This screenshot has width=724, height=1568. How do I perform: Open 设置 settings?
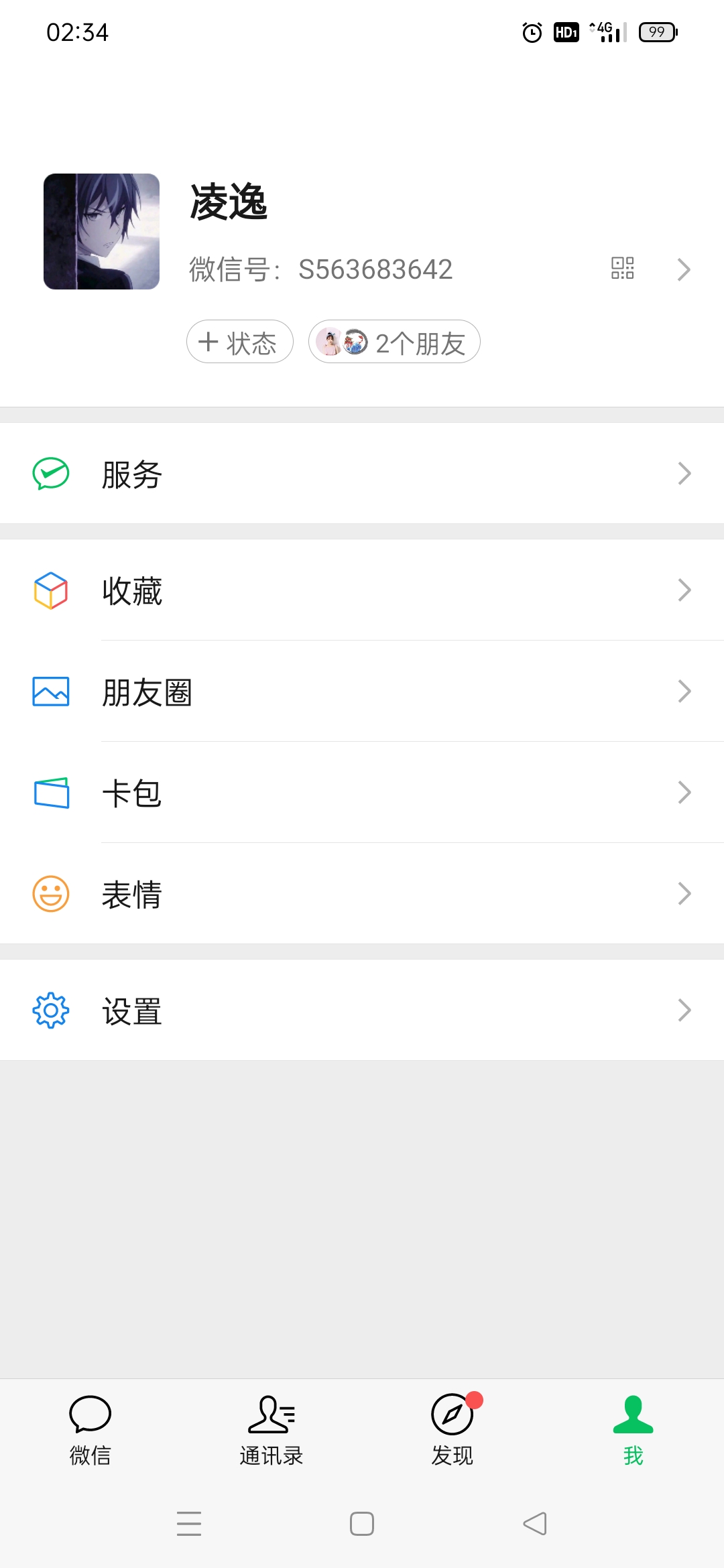[362, 1010]
